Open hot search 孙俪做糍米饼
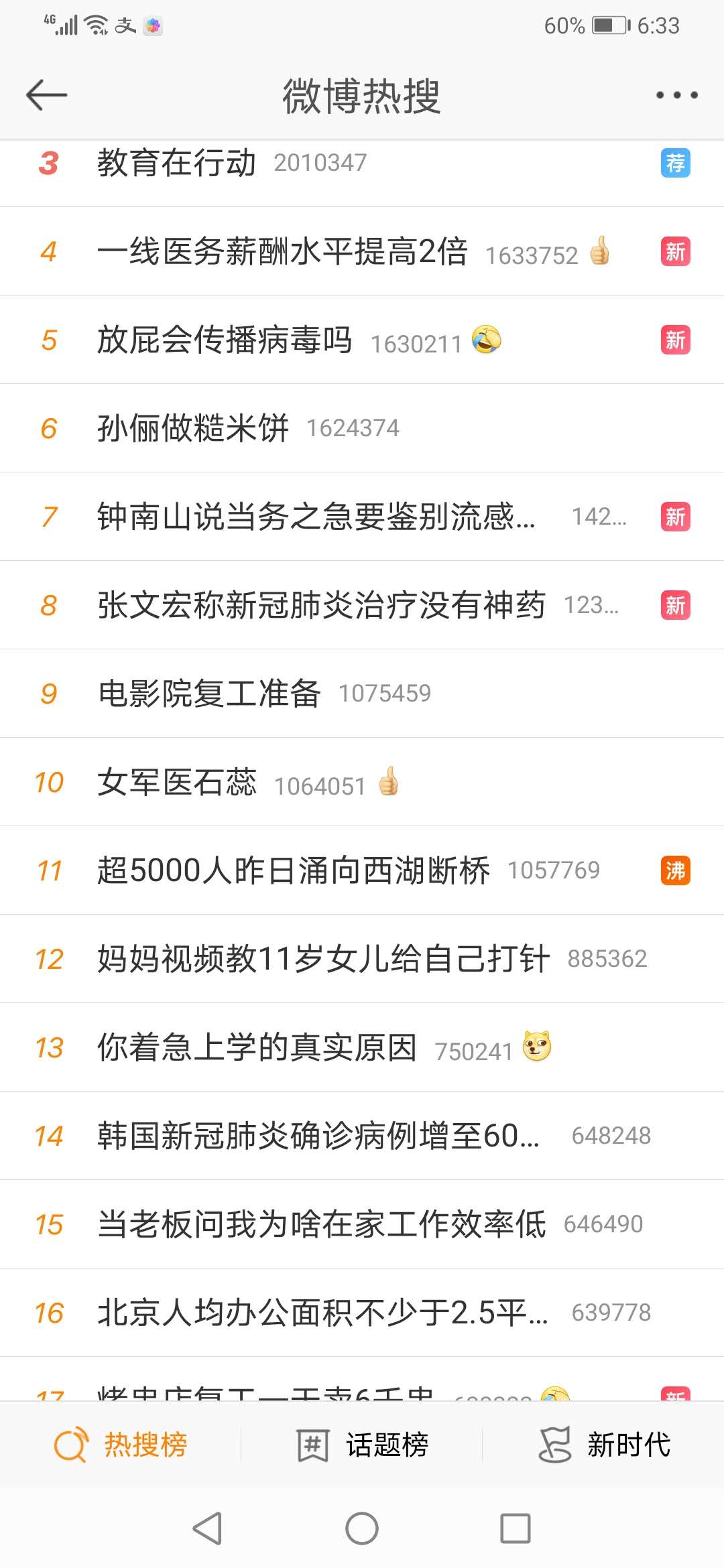The image size is (724, 1568). point(193,428)
